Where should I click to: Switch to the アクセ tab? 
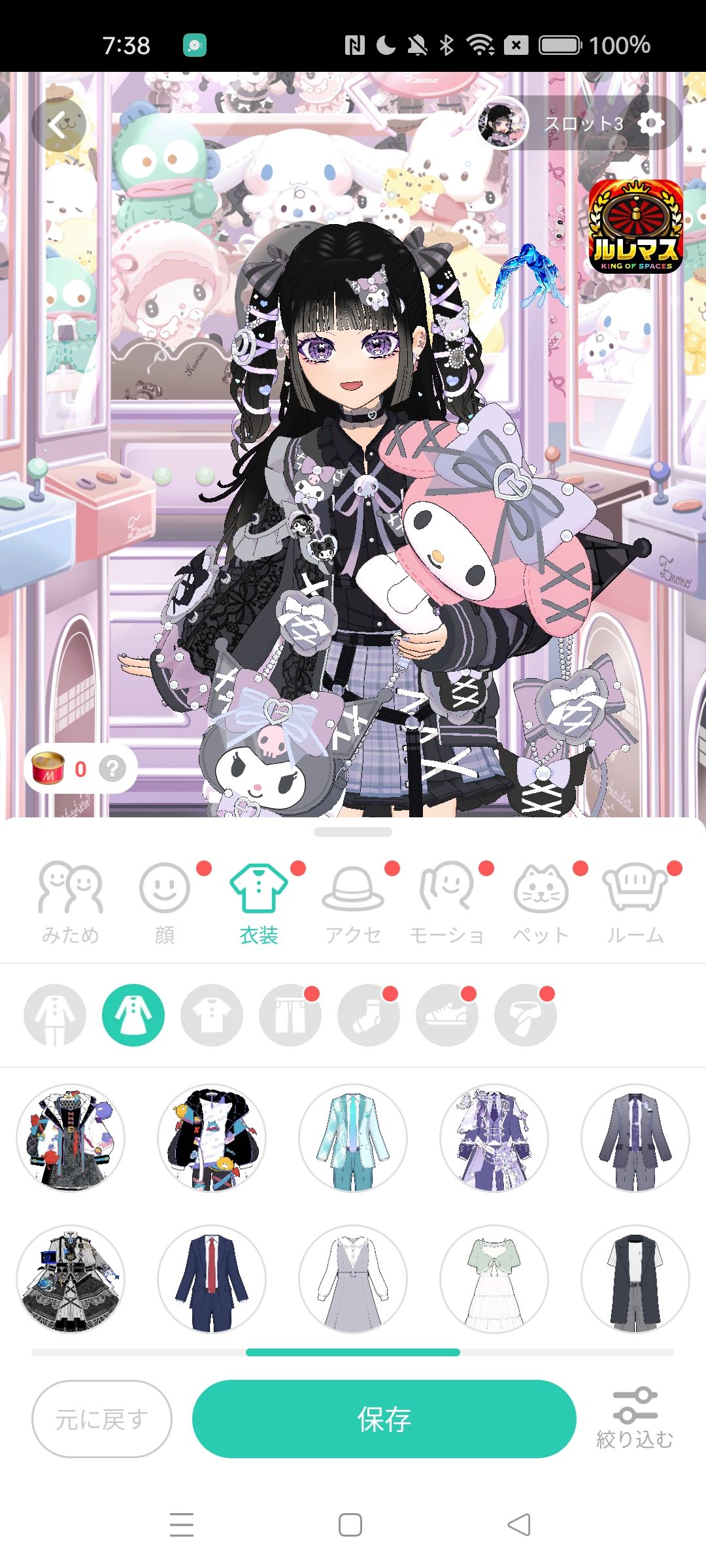(353, 903)
